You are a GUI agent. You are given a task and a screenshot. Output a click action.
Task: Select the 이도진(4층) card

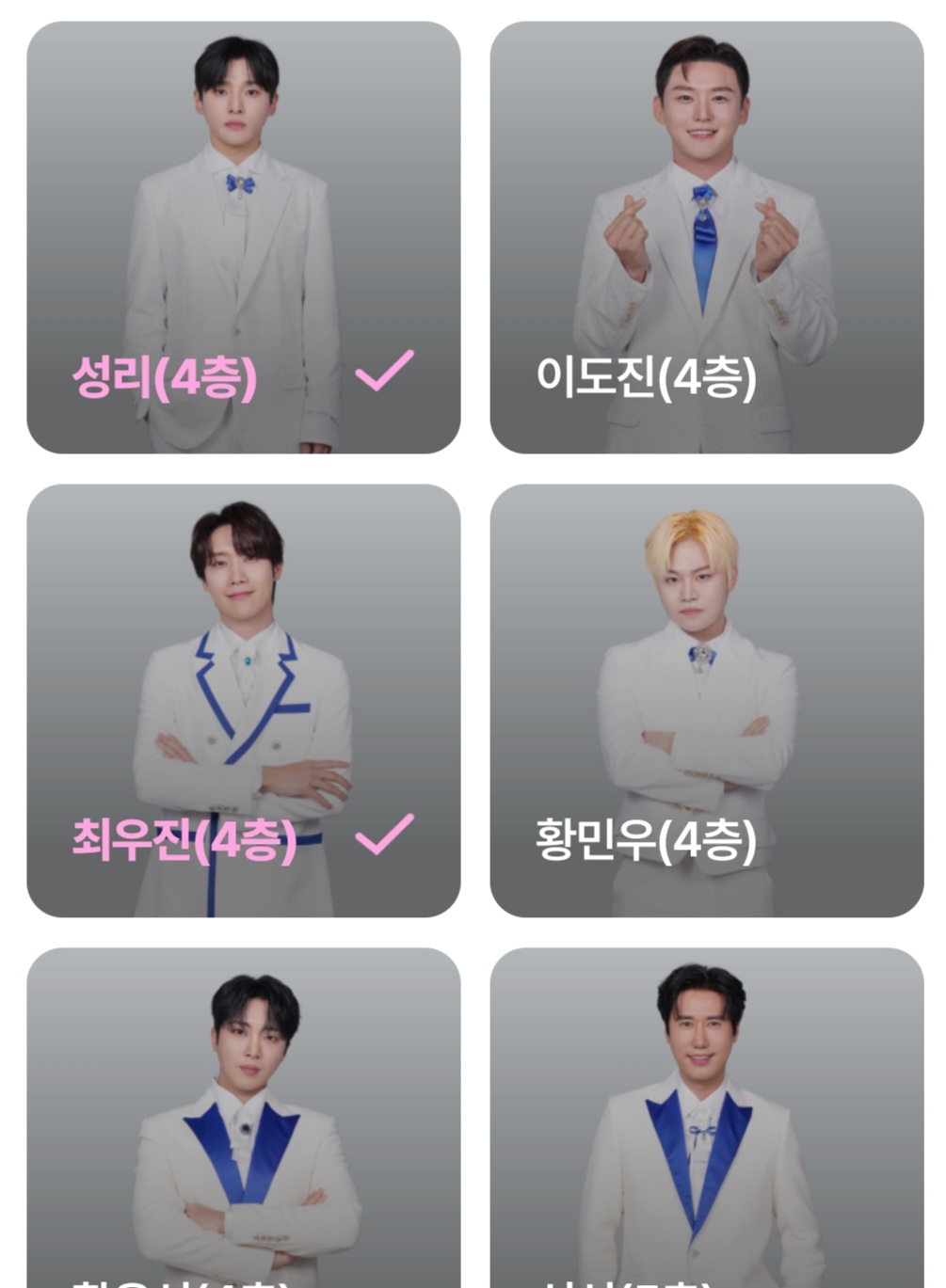click(706, 237)
